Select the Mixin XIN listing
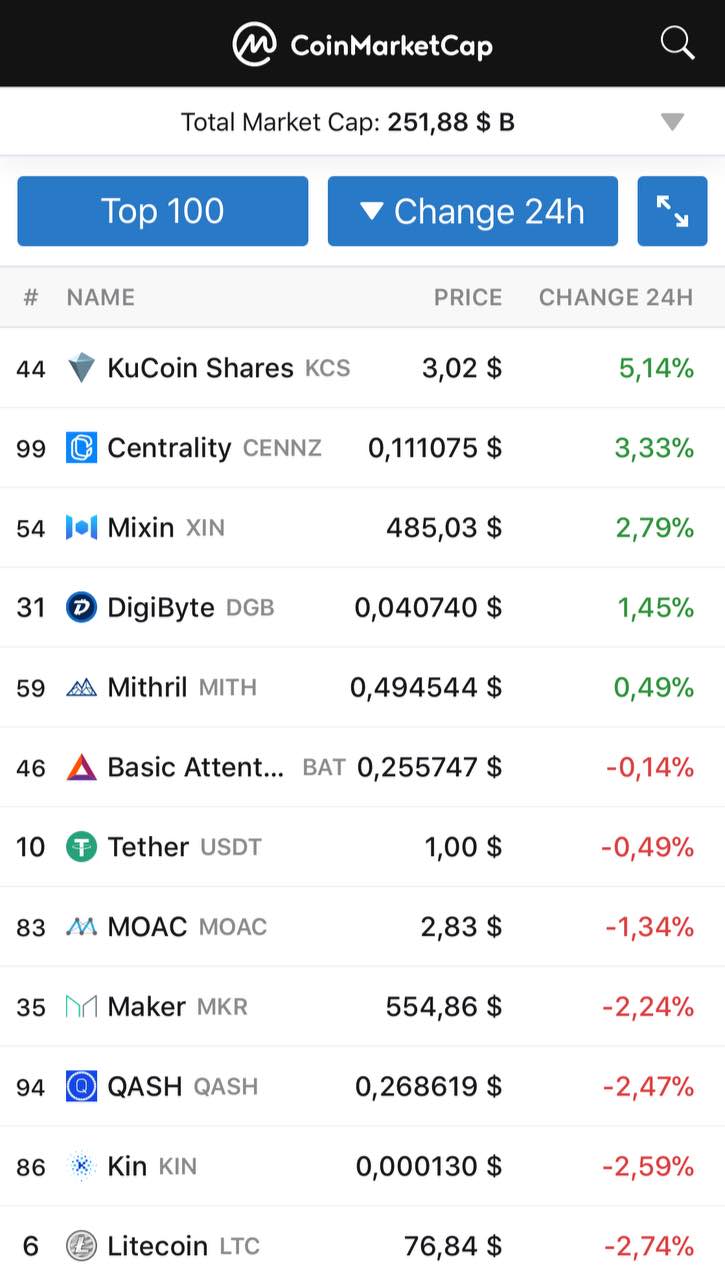Image resolution: width=725 pixels, height=1280 pixels. coord(141,528)
